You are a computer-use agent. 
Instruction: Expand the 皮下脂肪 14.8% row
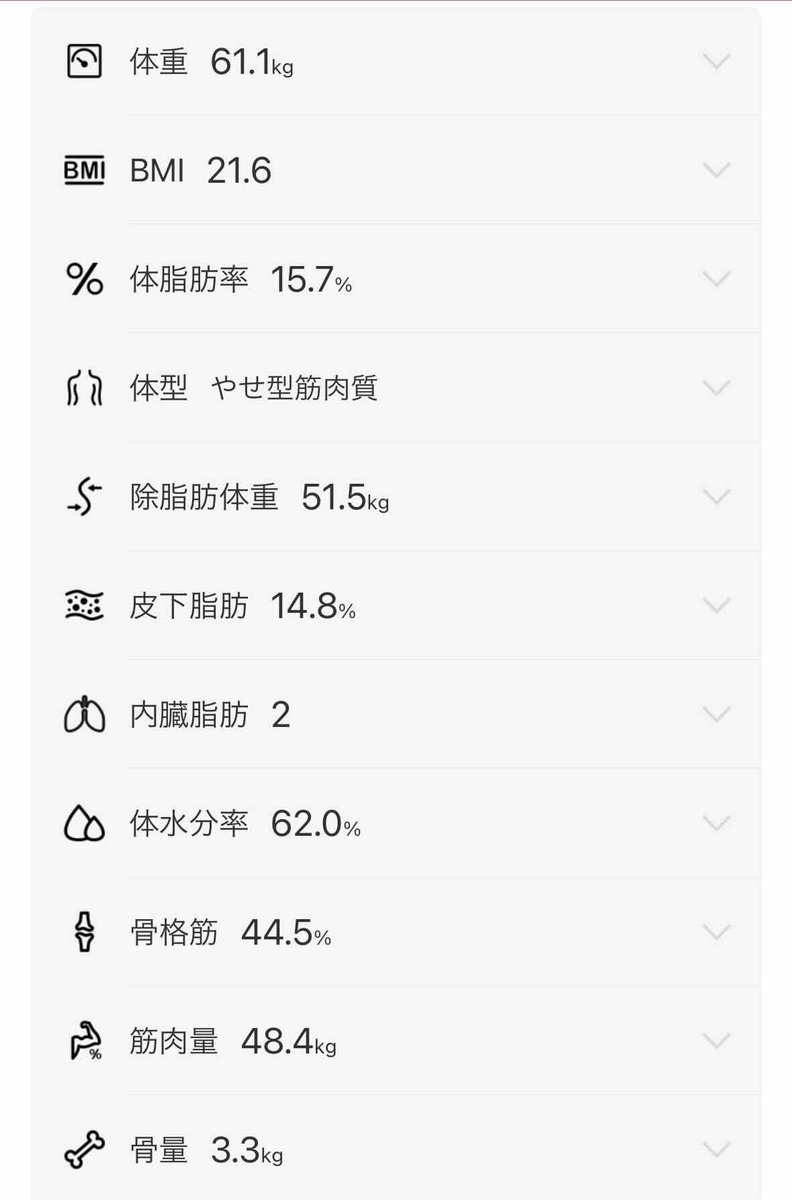716,605
